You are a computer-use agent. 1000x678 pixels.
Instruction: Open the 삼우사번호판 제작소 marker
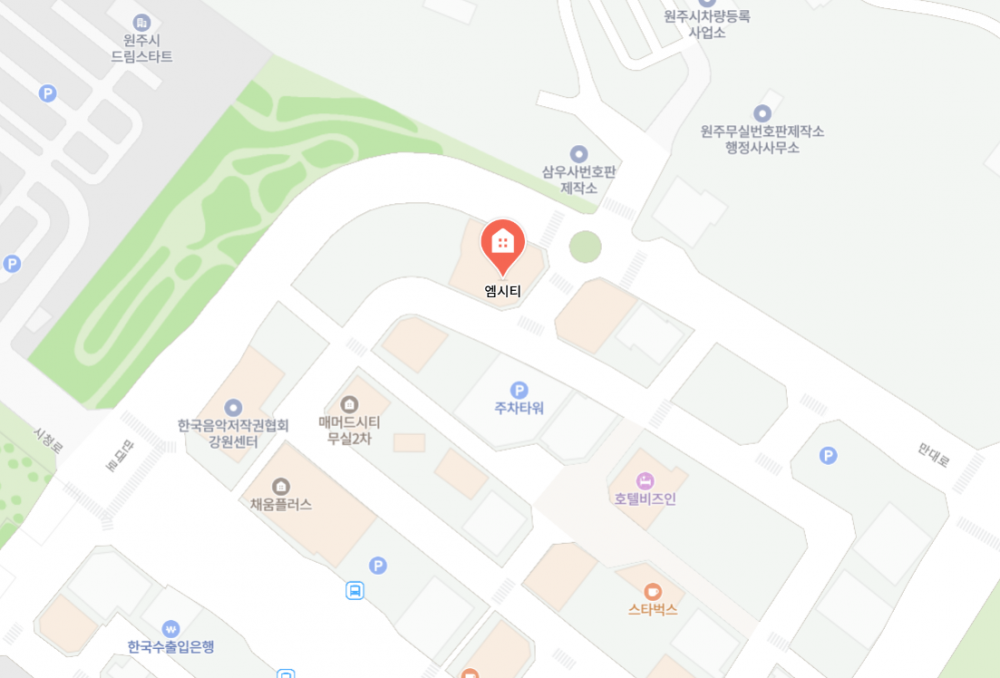click(578, 154)
